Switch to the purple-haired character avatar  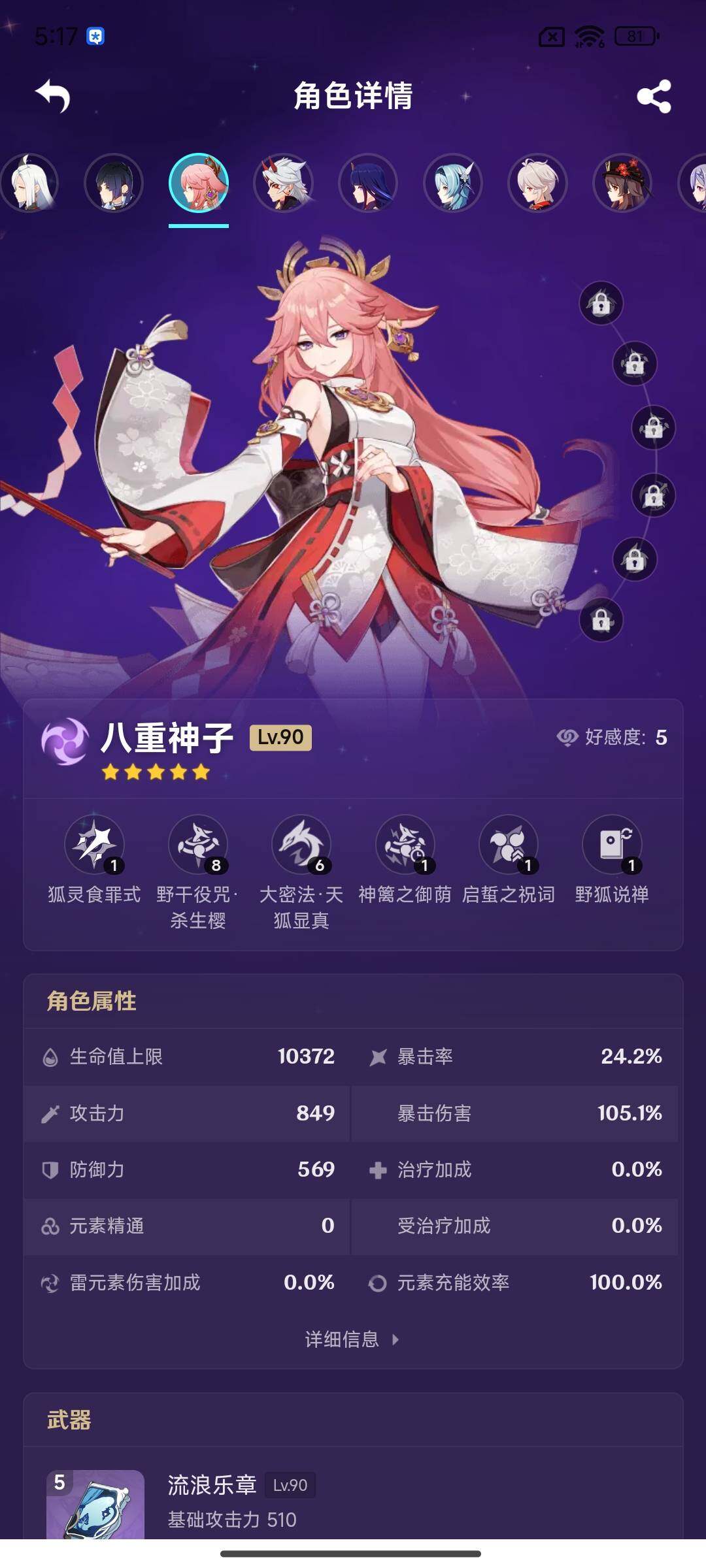[368, 183]
